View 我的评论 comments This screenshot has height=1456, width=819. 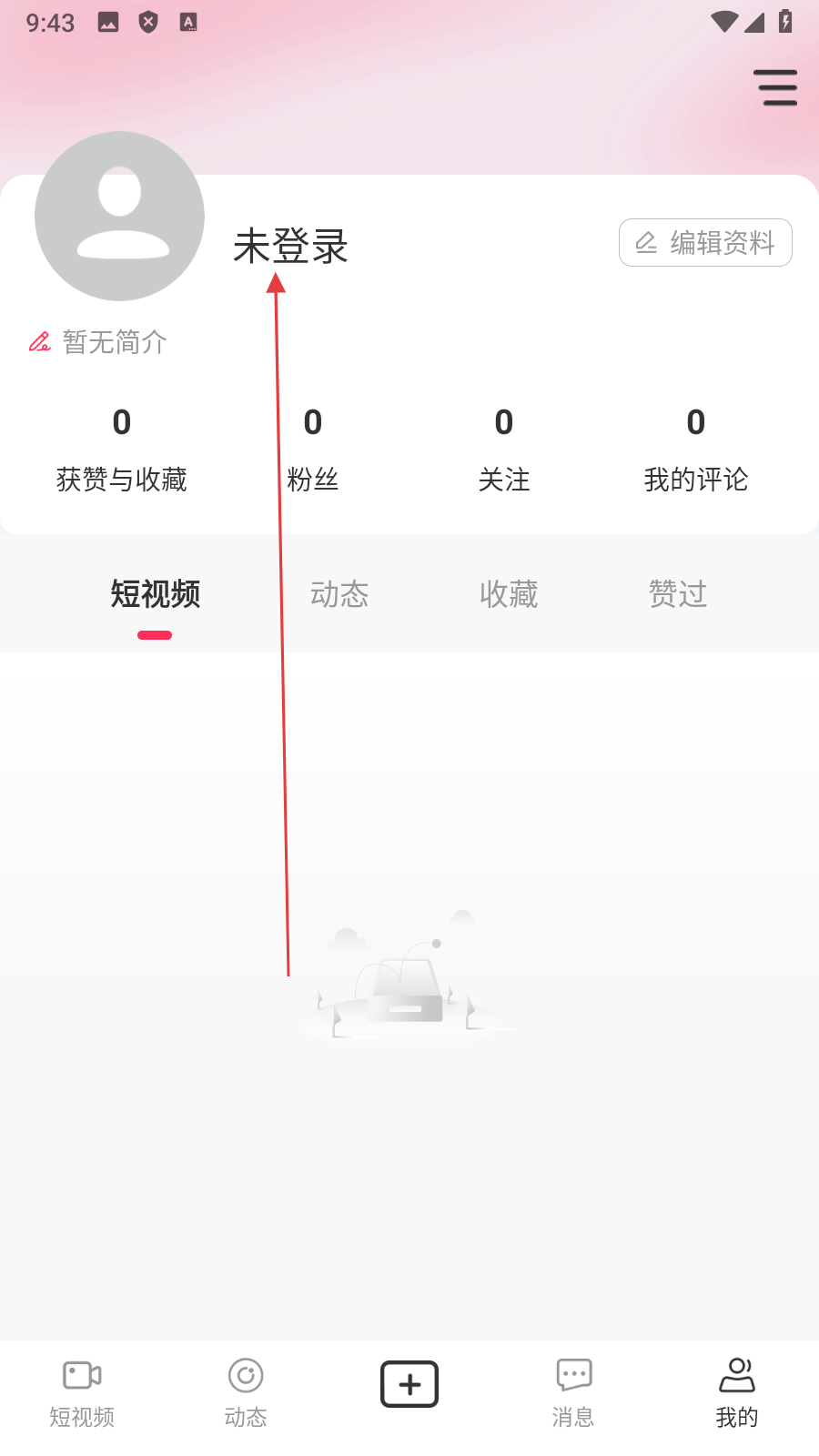[696, 450]
